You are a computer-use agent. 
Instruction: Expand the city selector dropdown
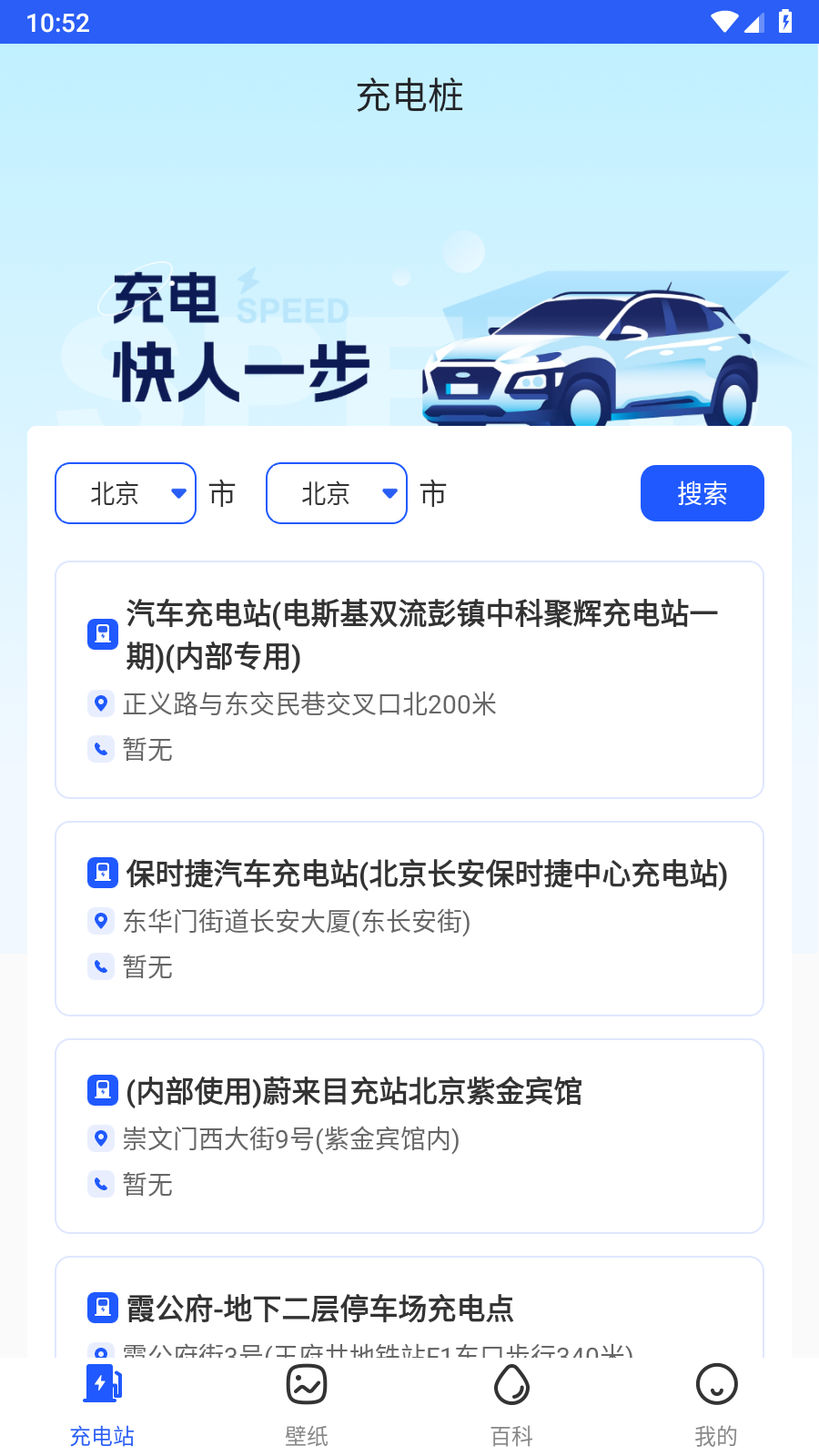336,493
